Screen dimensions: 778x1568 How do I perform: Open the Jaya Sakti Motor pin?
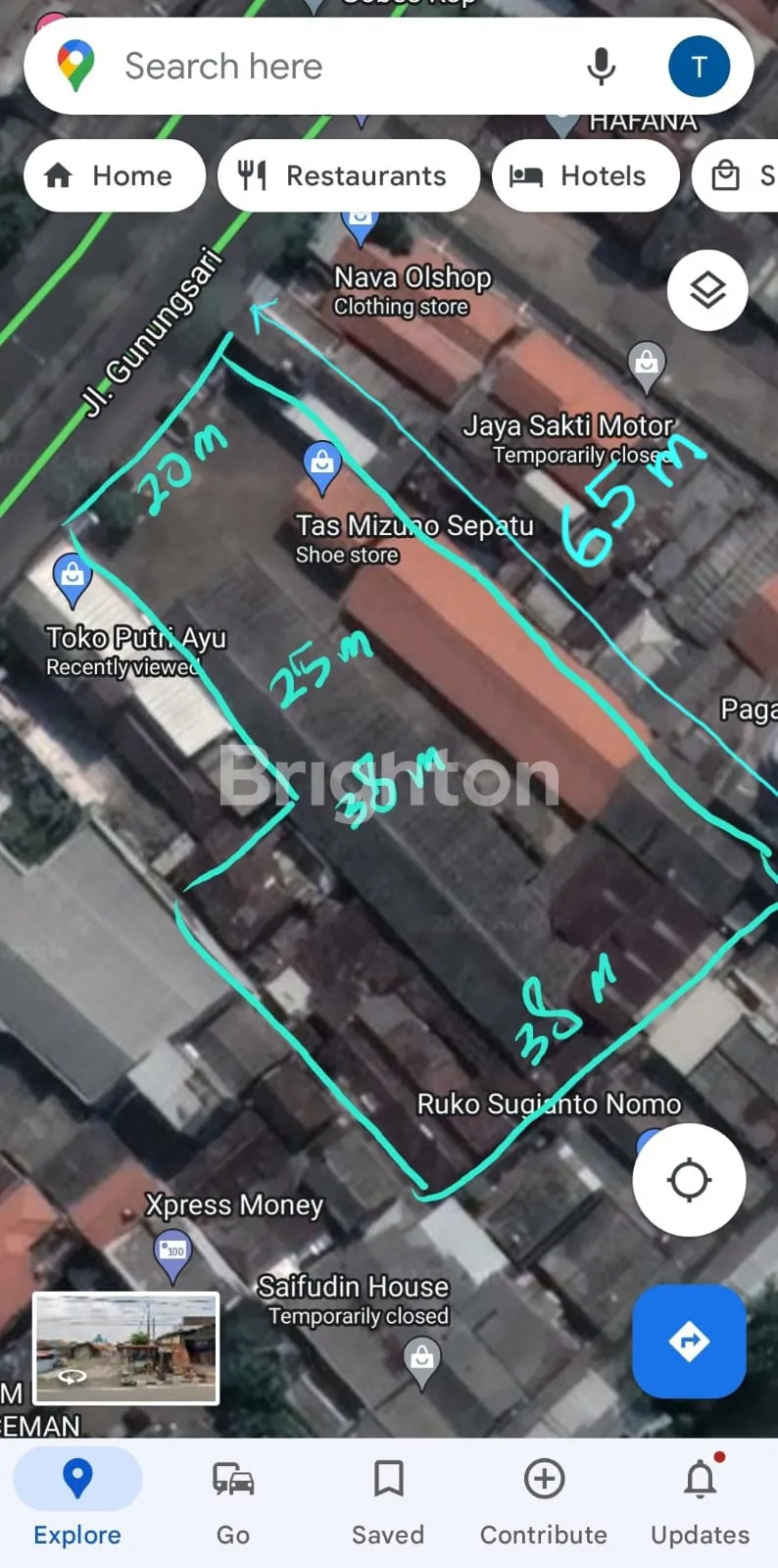(647, 365)
